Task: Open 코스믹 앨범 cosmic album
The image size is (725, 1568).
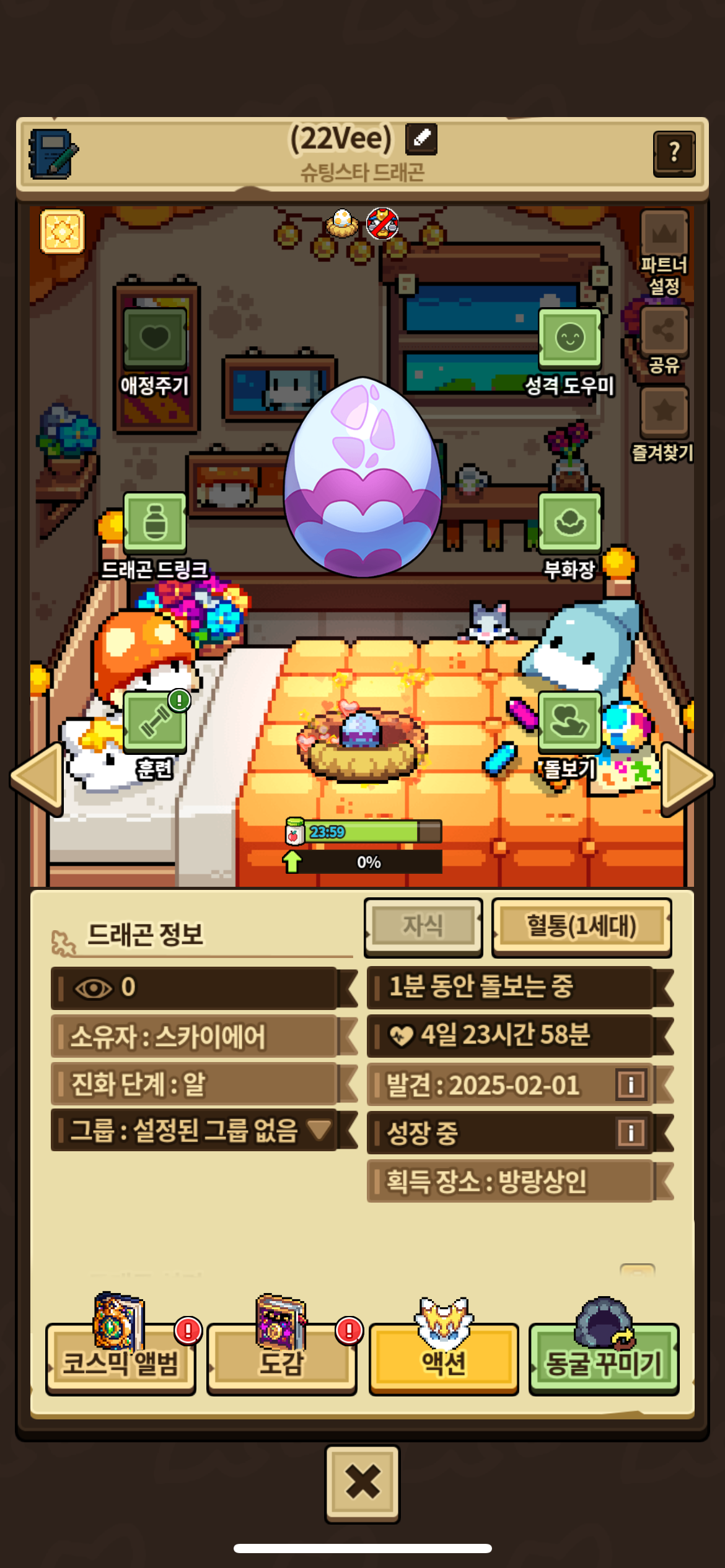Action: [x=121, y=1359]
